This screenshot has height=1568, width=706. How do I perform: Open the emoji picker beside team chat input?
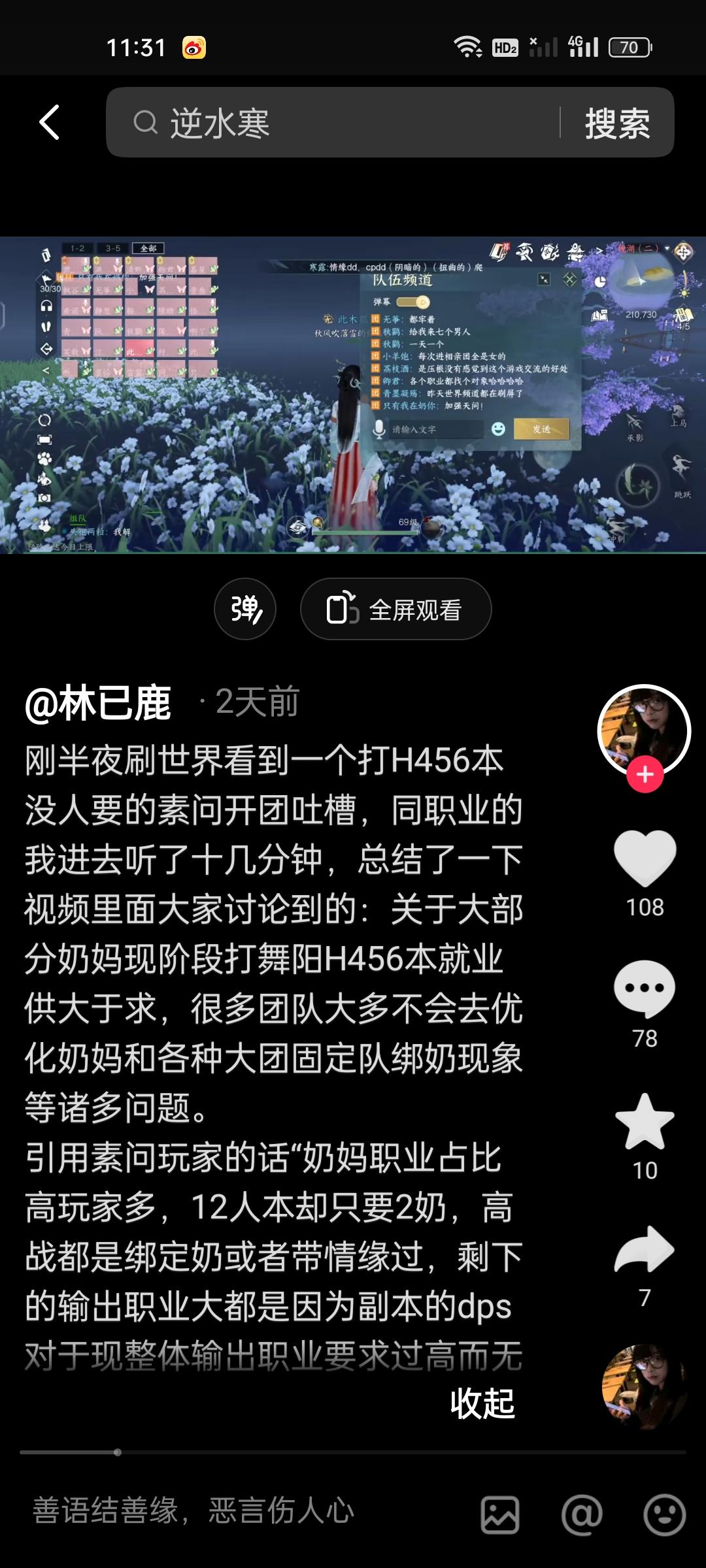(498, 429)
